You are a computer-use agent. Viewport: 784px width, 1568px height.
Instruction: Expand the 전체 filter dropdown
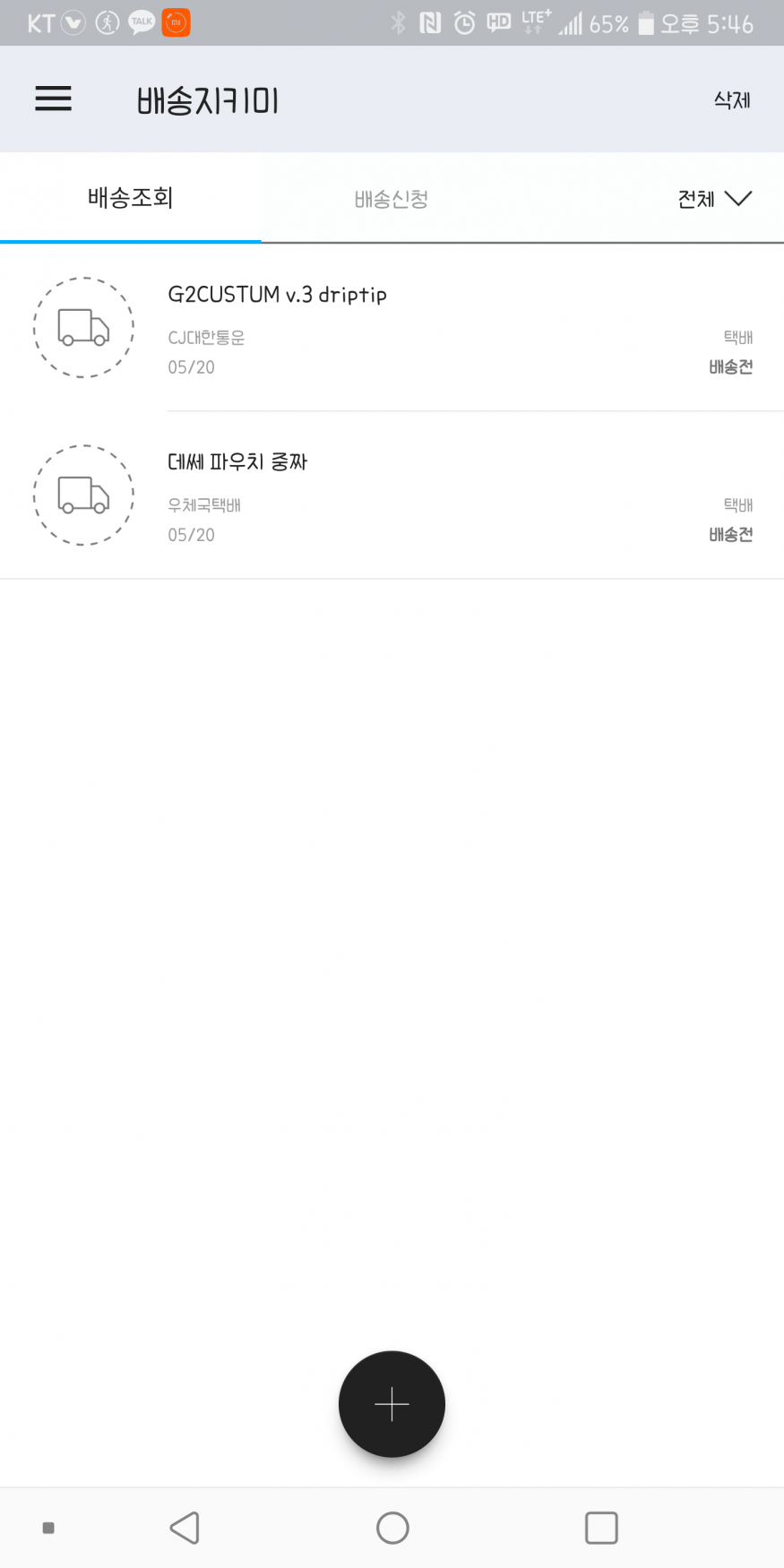pos(714,199)
